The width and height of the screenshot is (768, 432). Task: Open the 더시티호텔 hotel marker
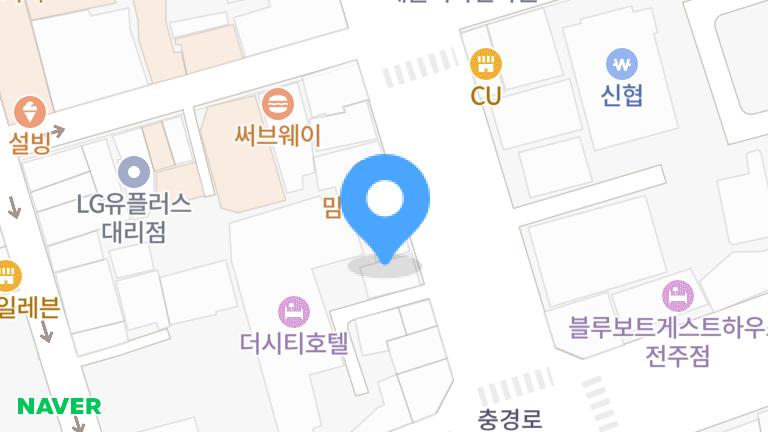coord(293,311)
